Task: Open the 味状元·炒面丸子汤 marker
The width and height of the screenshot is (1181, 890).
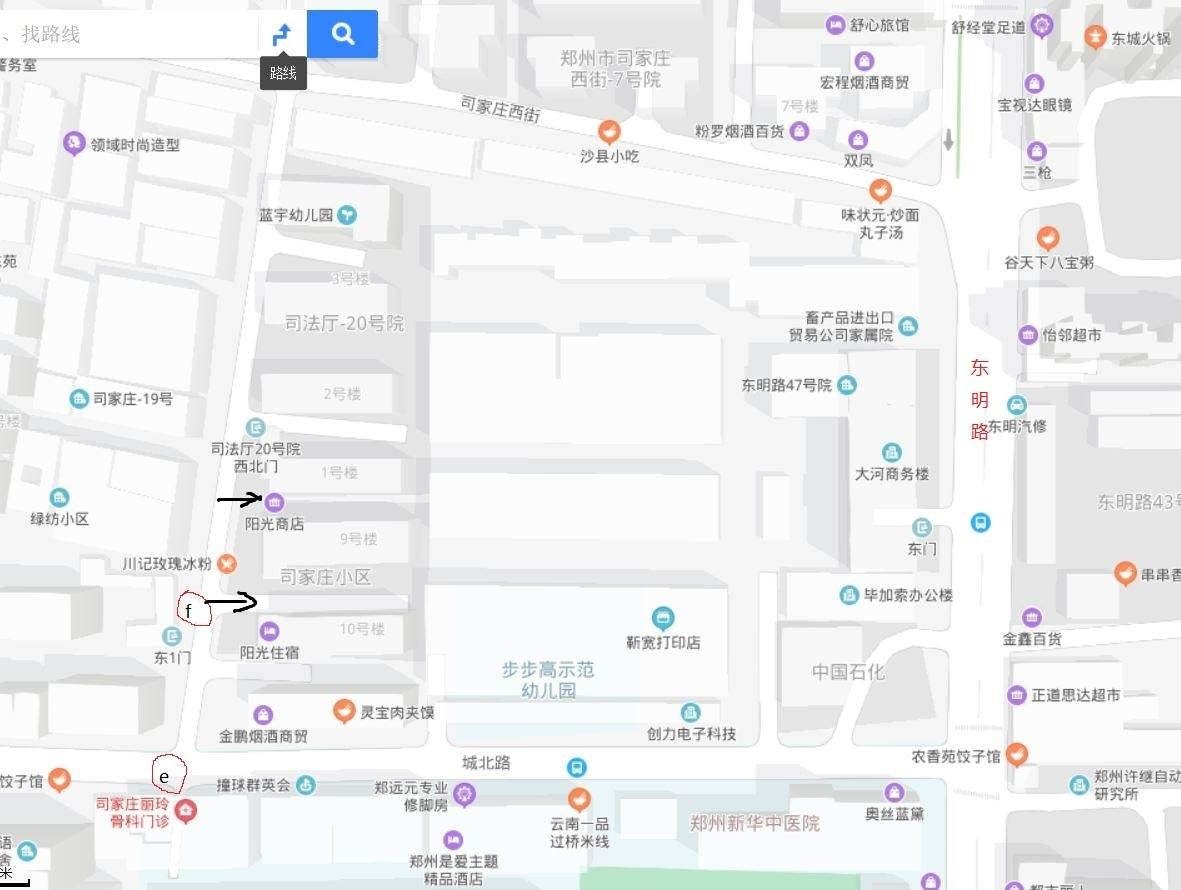Action: (x=879, y=190)
